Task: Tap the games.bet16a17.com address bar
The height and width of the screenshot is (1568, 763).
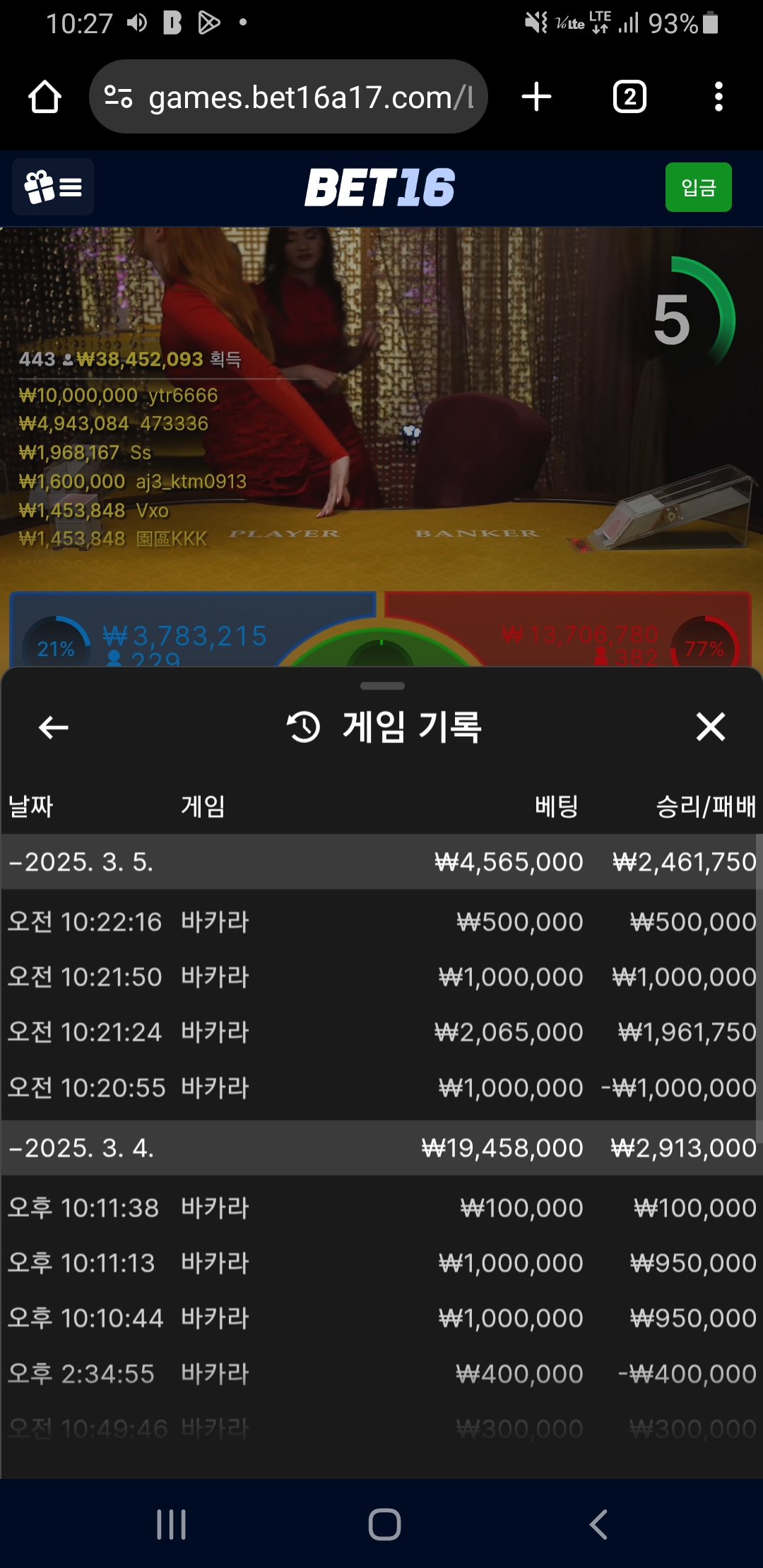Action: tap(290, 97)
